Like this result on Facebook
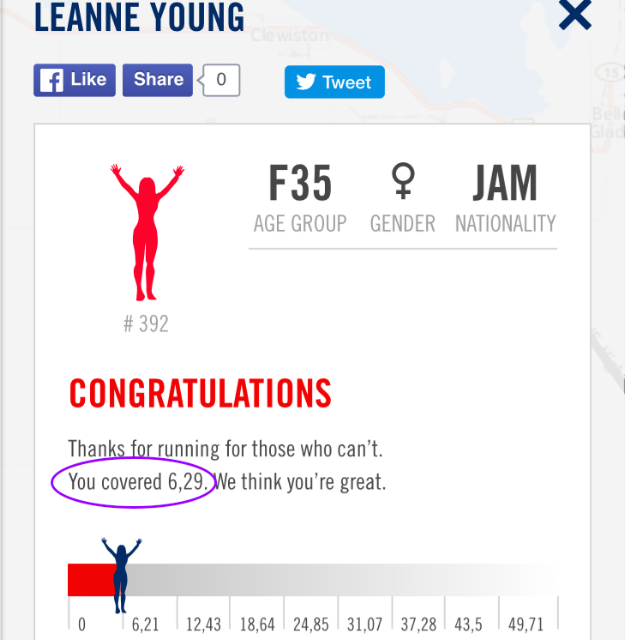The image size is (625, 640). click(75, 80)
